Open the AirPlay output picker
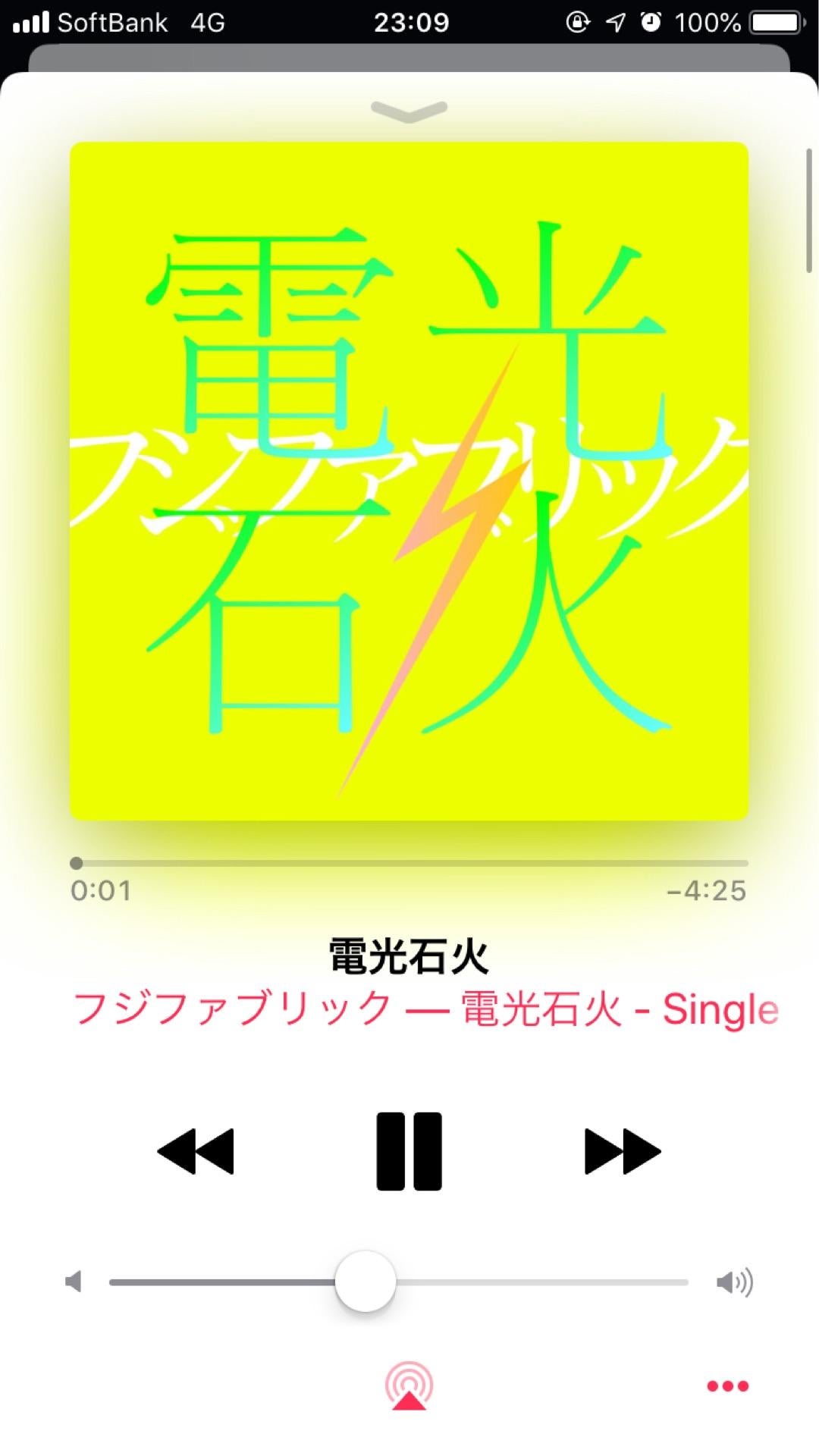This screenshot has width=819, height=1456. coord(409,1385)
